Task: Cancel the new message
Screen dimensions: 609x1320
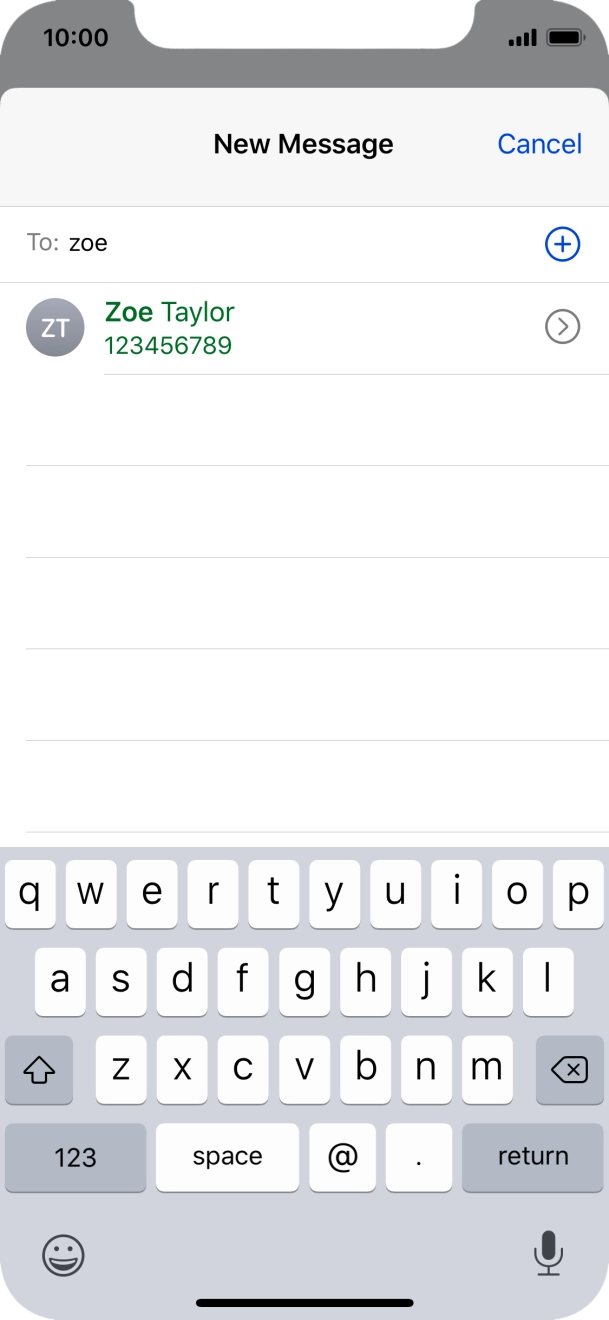Action: 539,144
